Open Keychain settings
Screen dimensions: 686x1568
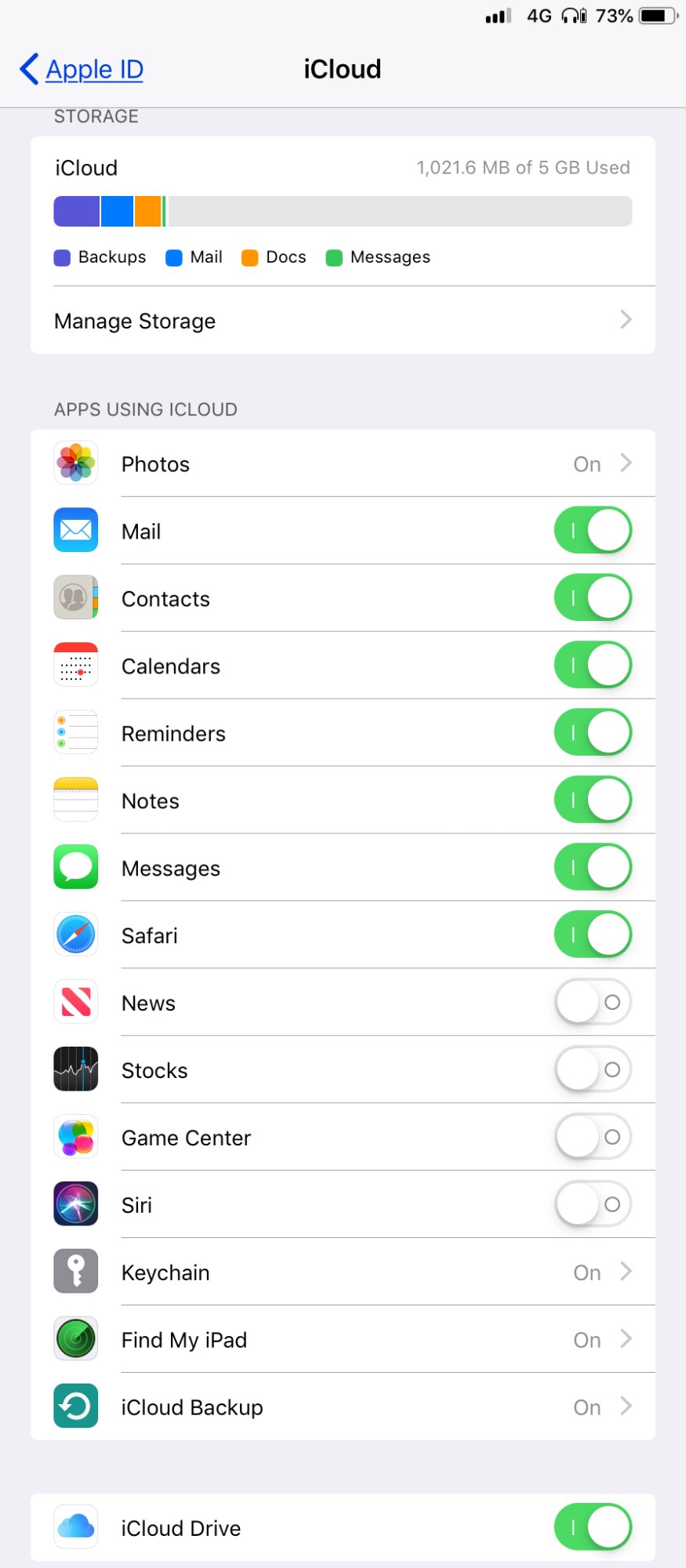(x=343, y=1272)
